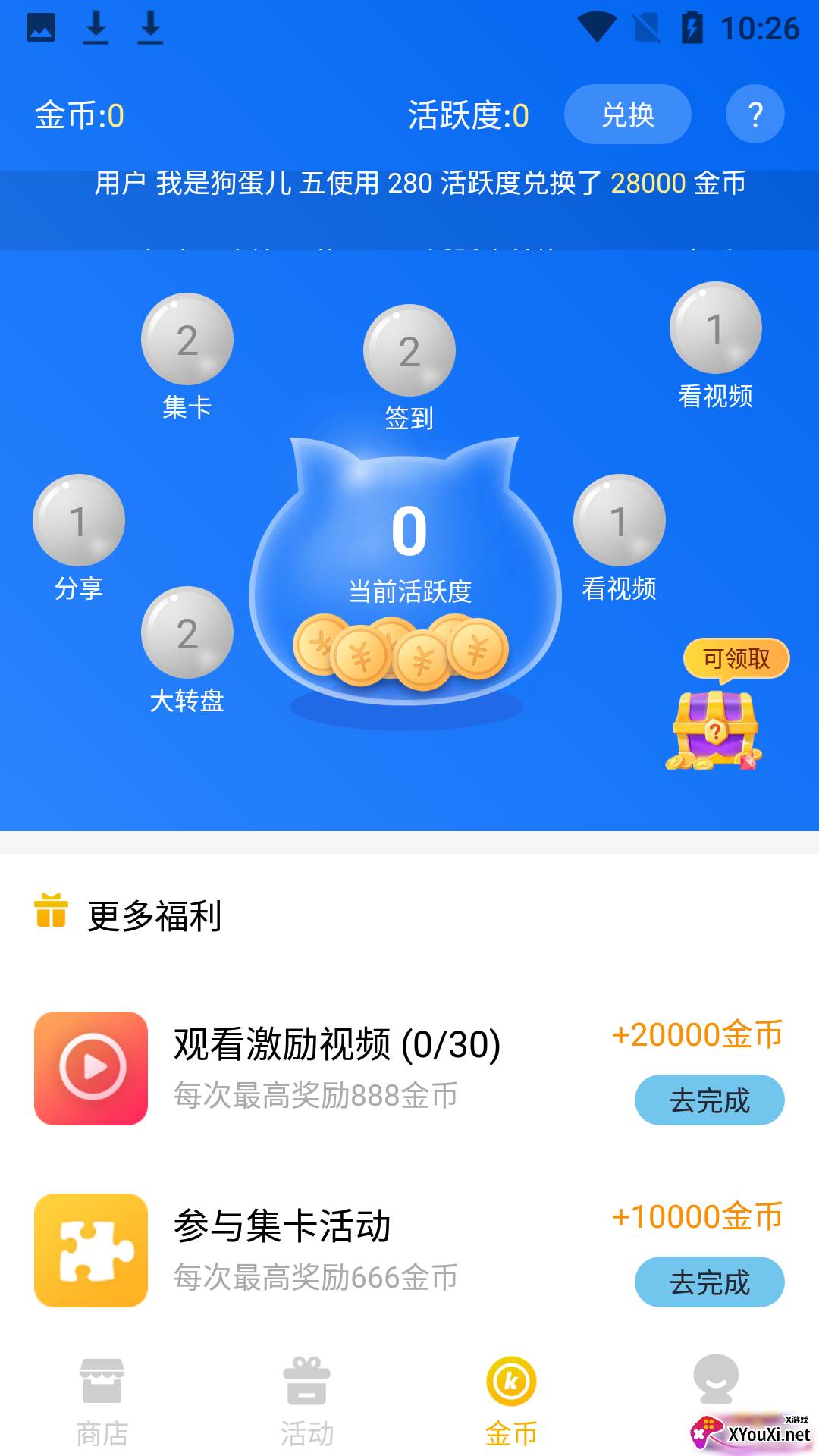The height and width of the screenshot is (1456, 819).
Task: Collect the 签到 check-in bubble
Action: click(x=409, y=350)
